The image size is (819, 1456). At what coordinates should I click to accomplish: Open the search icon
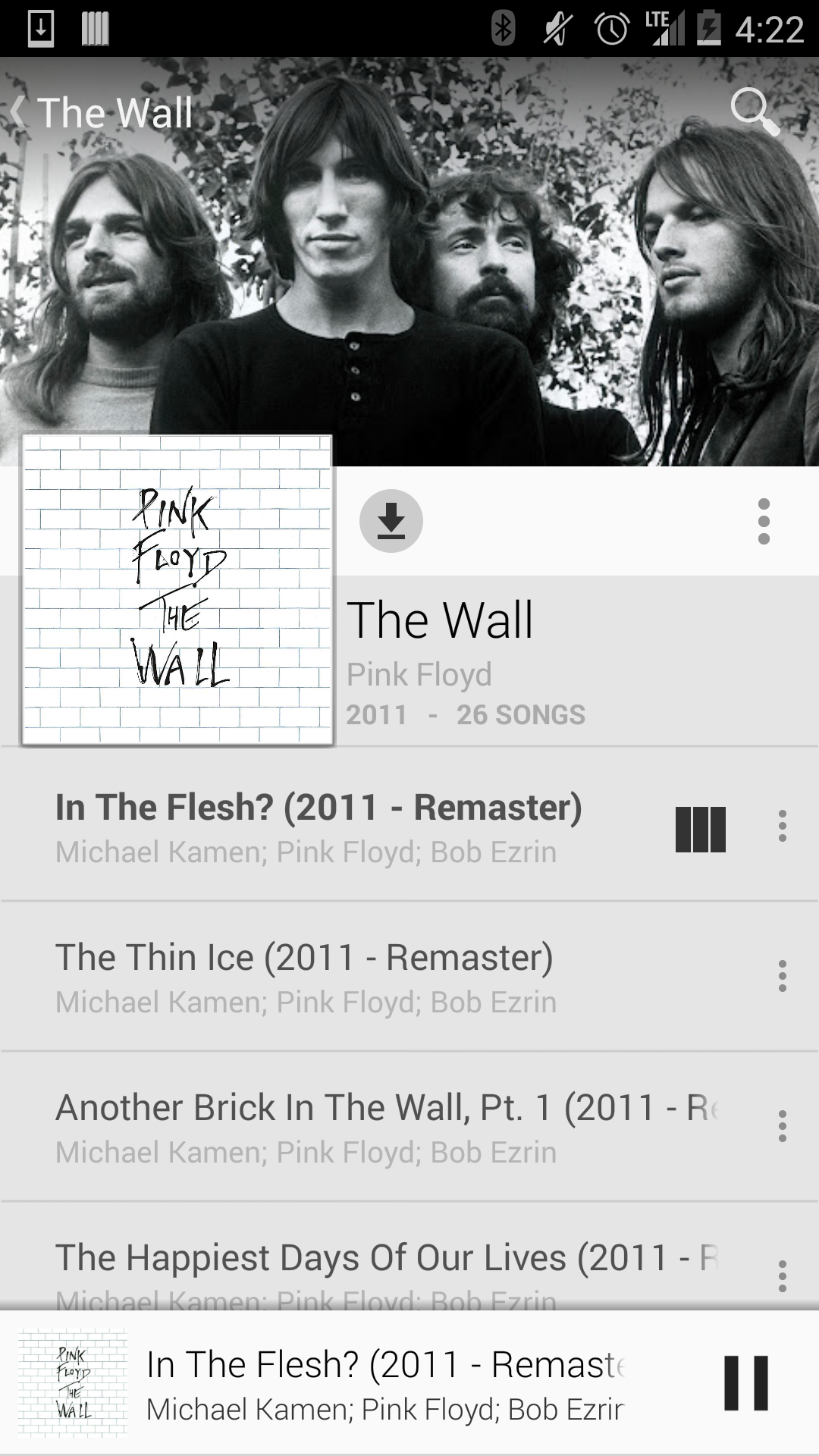(x=755, y=112)
